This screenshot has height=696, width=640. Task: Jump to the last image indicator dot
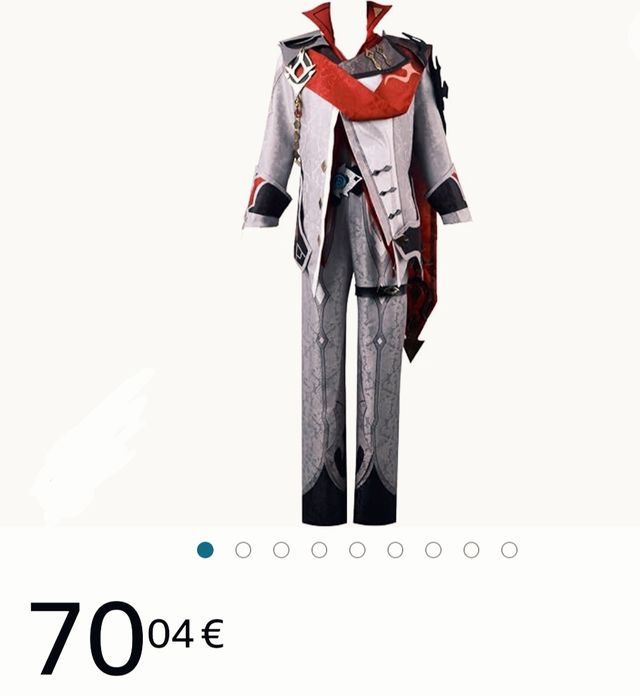click(x=509, y=550)
